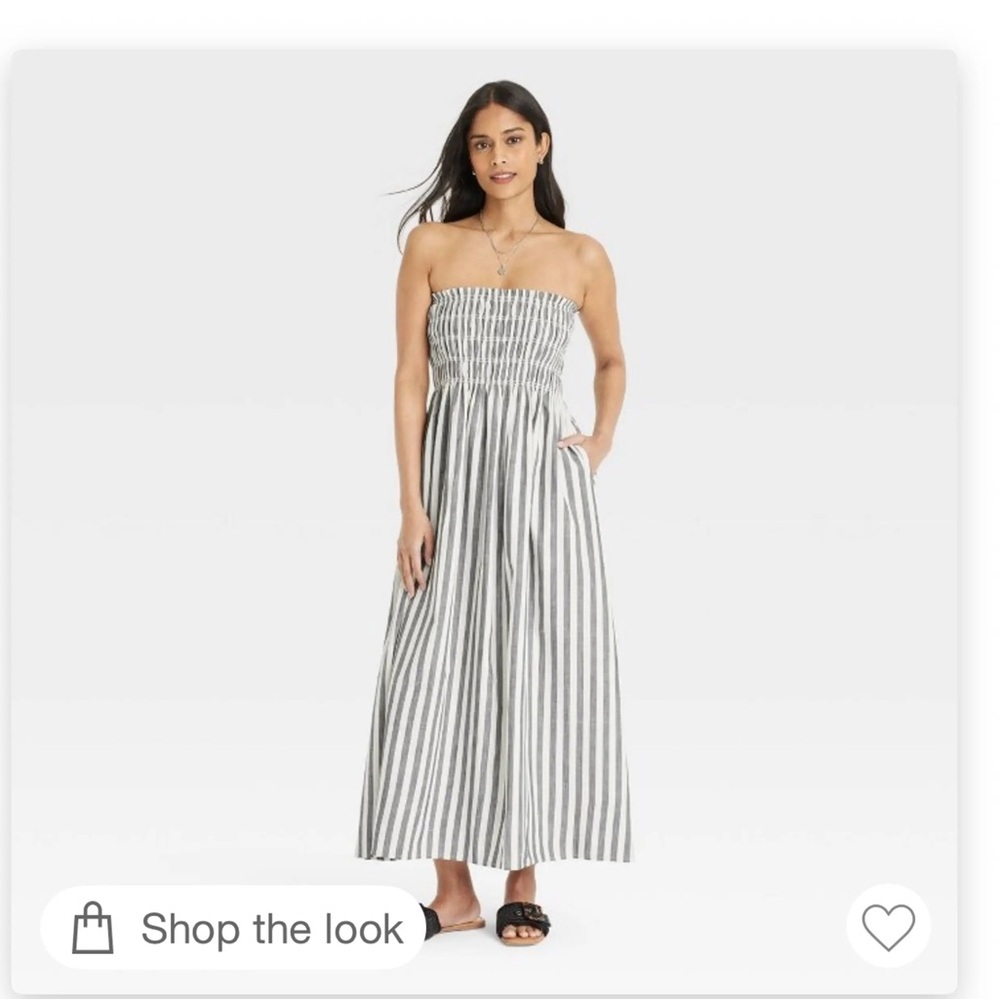Open the striped dress product image
Screen dimensions: 1000x1000
(483, 520)
